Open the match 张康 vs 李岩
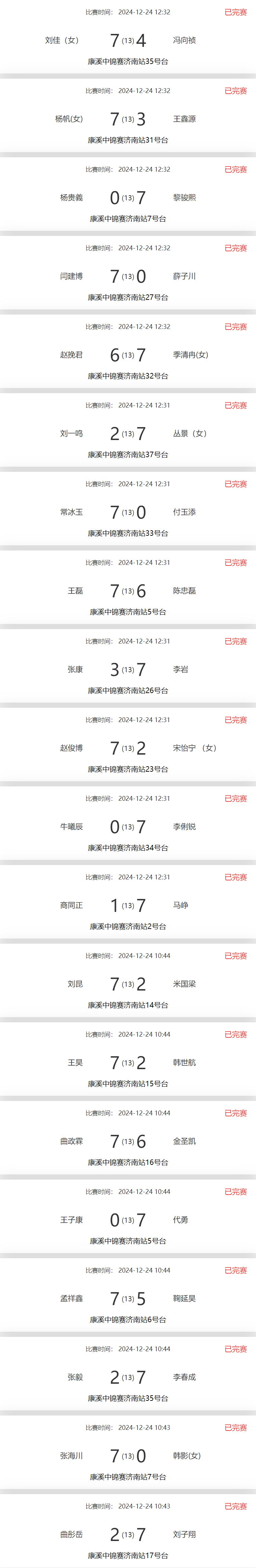 point(128,669)
